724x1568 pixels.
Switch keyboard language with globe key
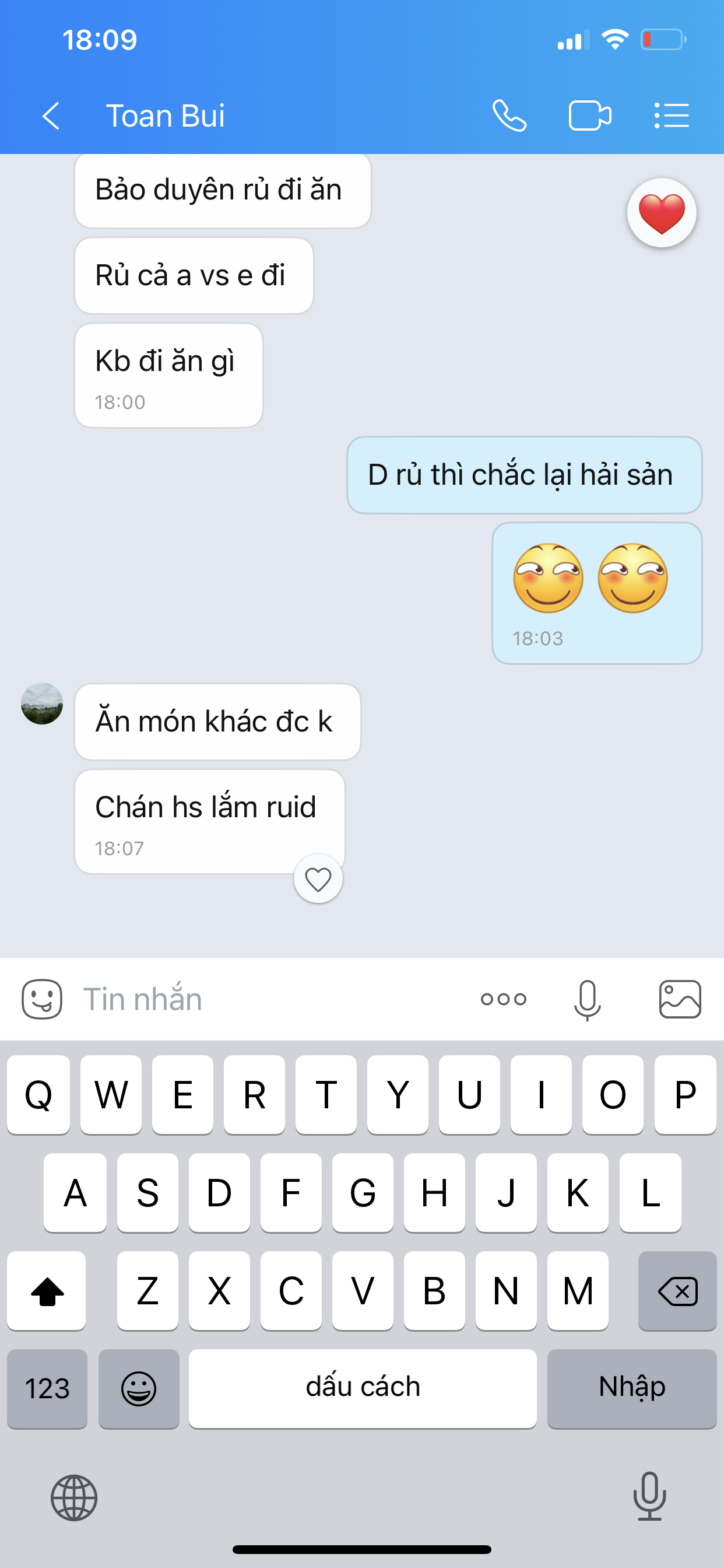(73, 1497)
